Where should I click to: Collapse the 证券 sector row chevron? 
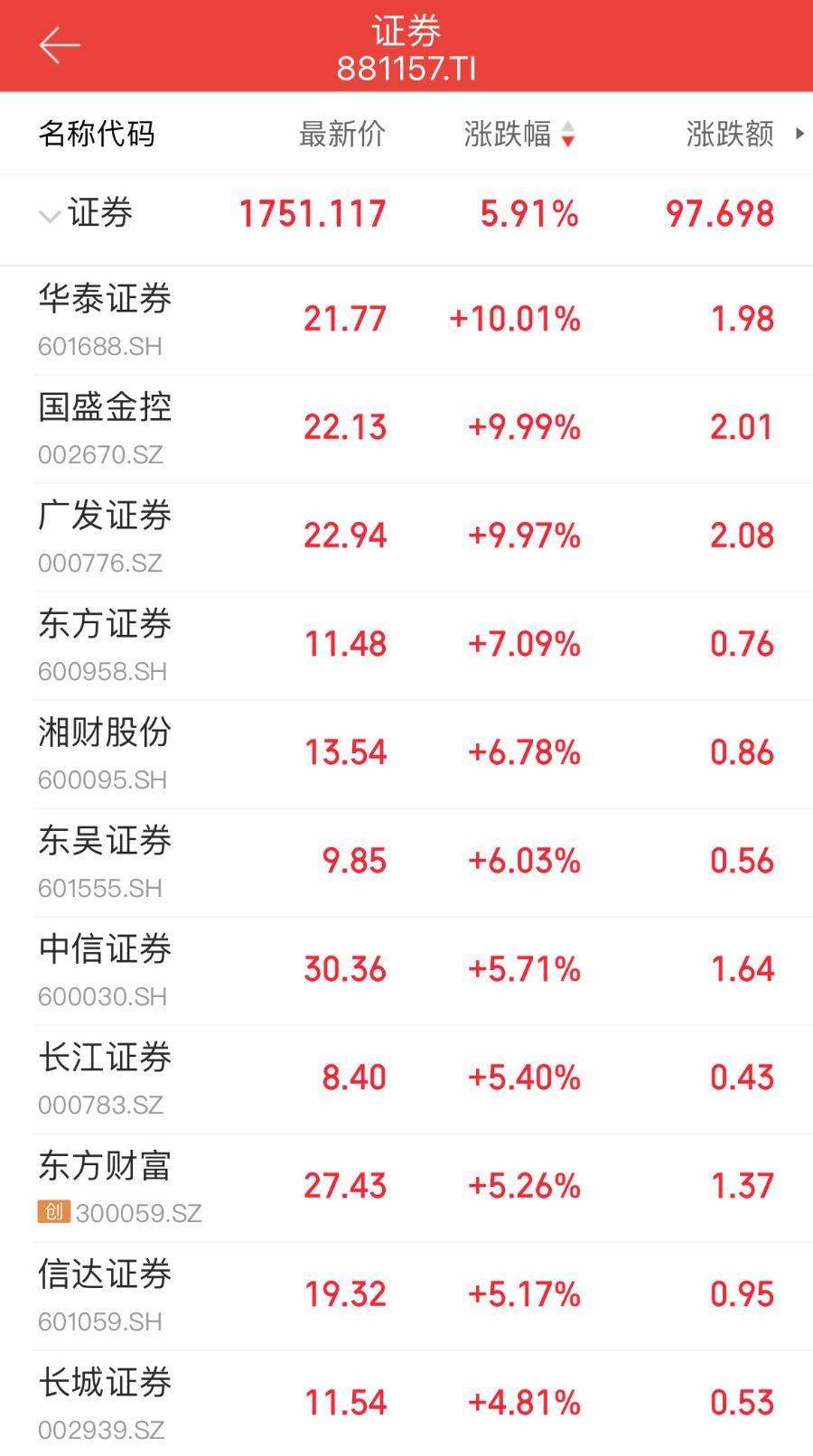49,216
